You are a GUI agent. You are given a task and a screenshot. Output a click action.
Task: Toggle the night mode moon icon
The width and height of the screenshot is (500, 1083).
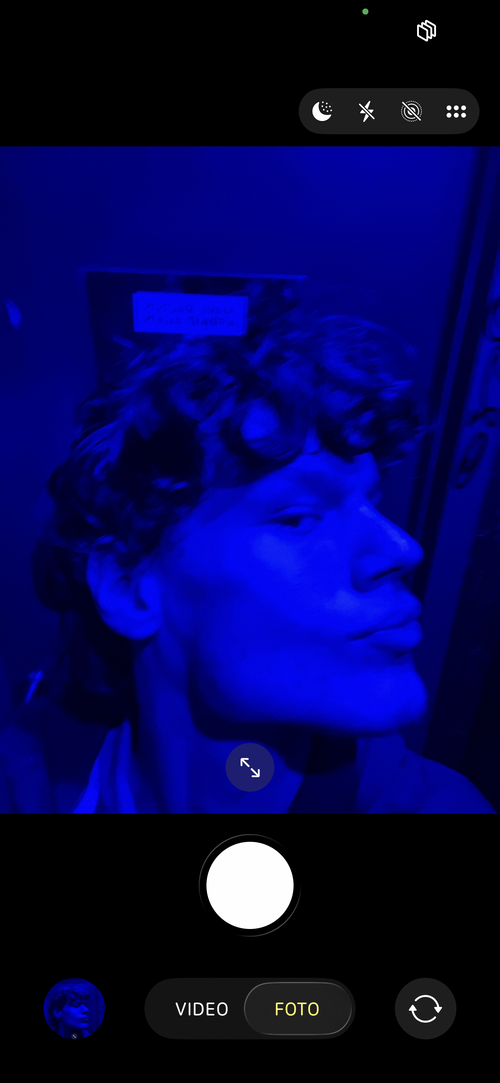point(322,111)
